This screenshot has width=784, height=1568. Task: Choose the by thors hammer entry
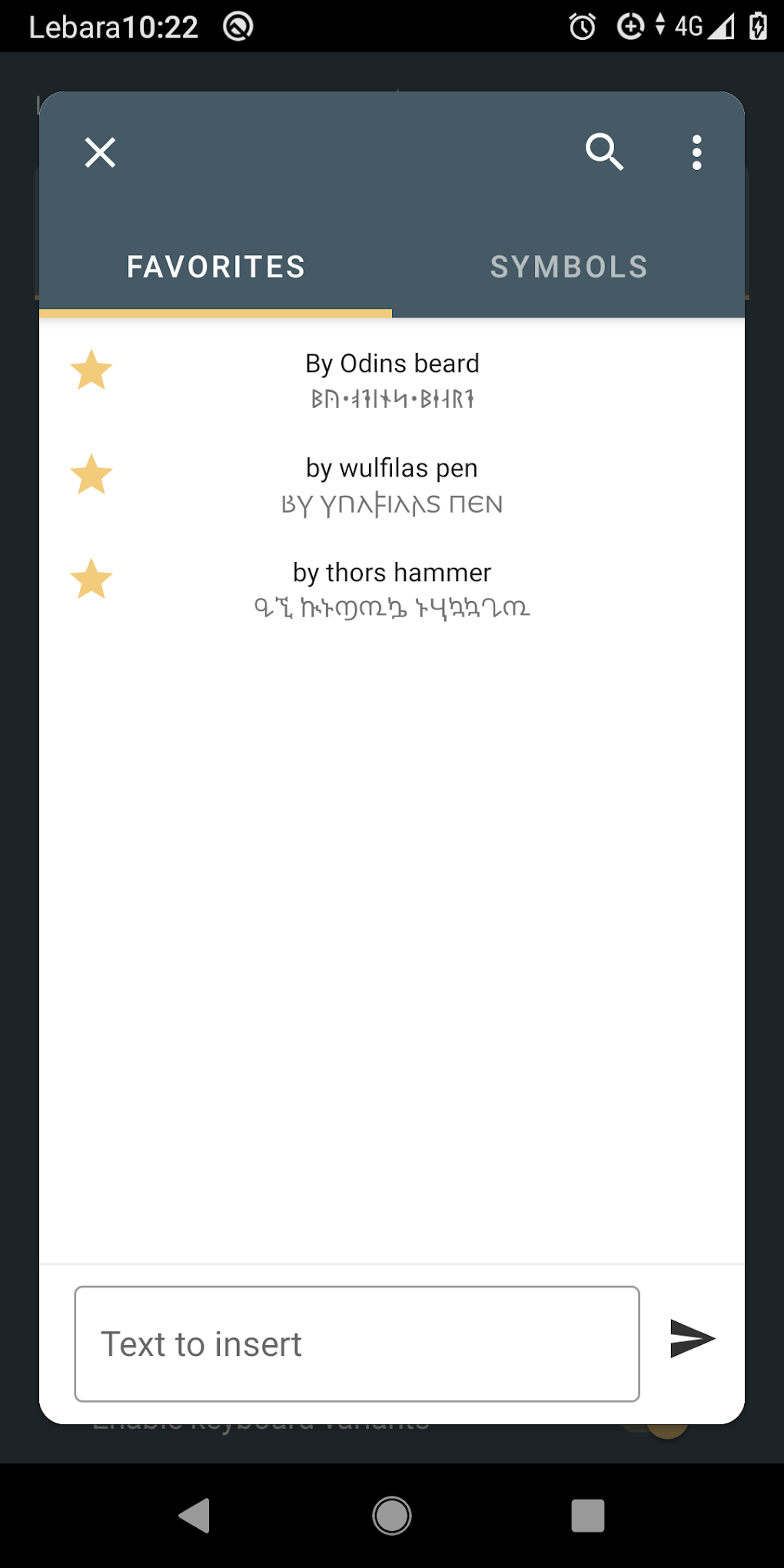tap(392, 589)
